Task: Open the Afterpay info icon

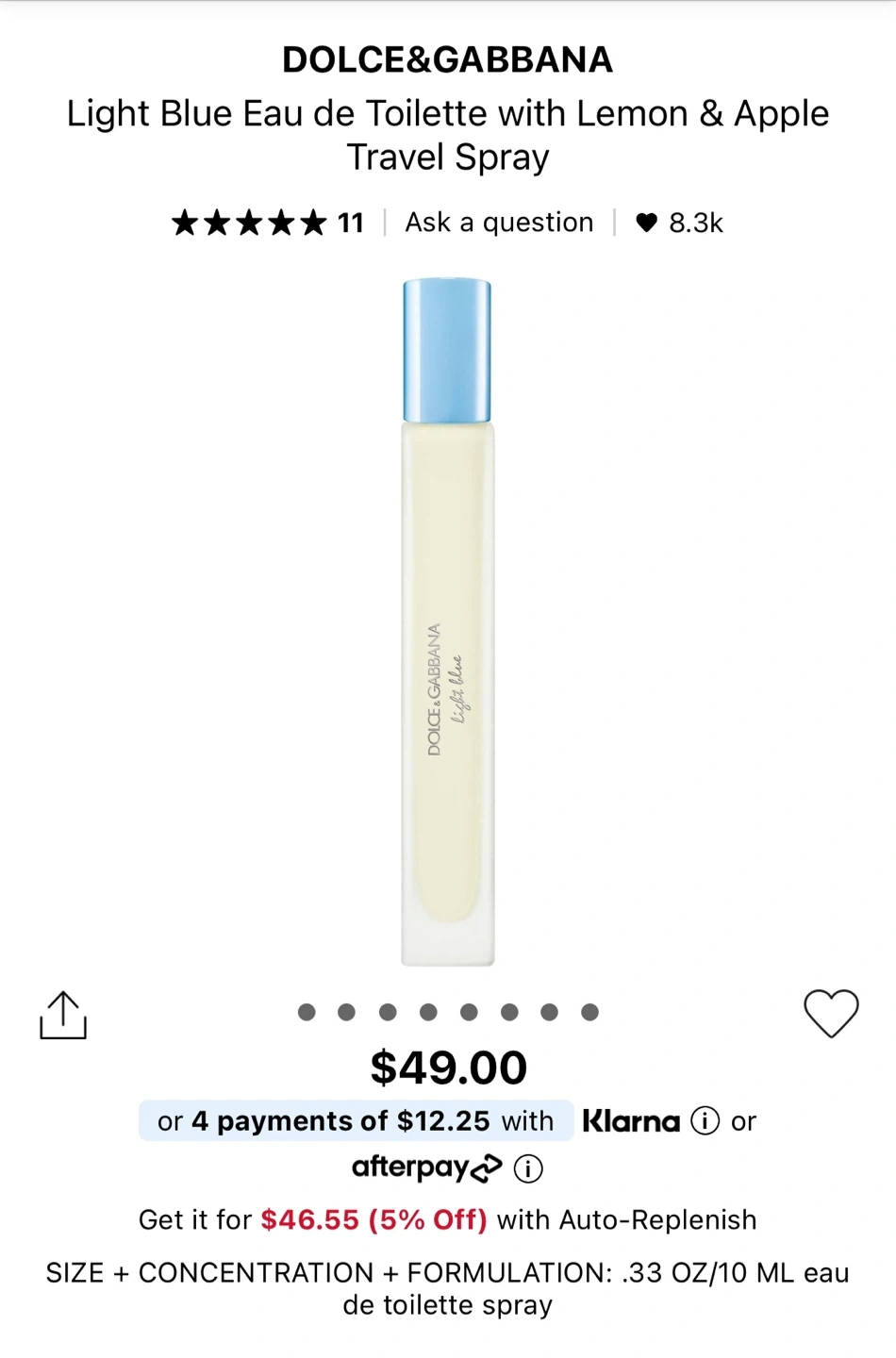Action: [528, 1168]
